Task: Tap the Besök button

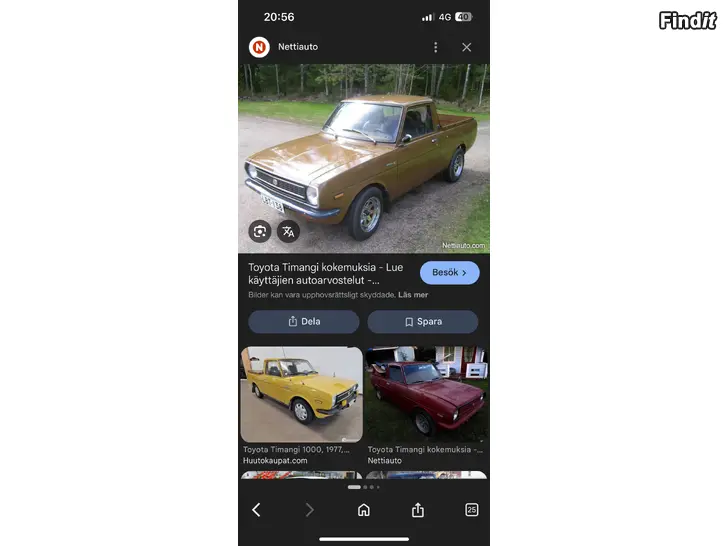Action: pos(449,272)
